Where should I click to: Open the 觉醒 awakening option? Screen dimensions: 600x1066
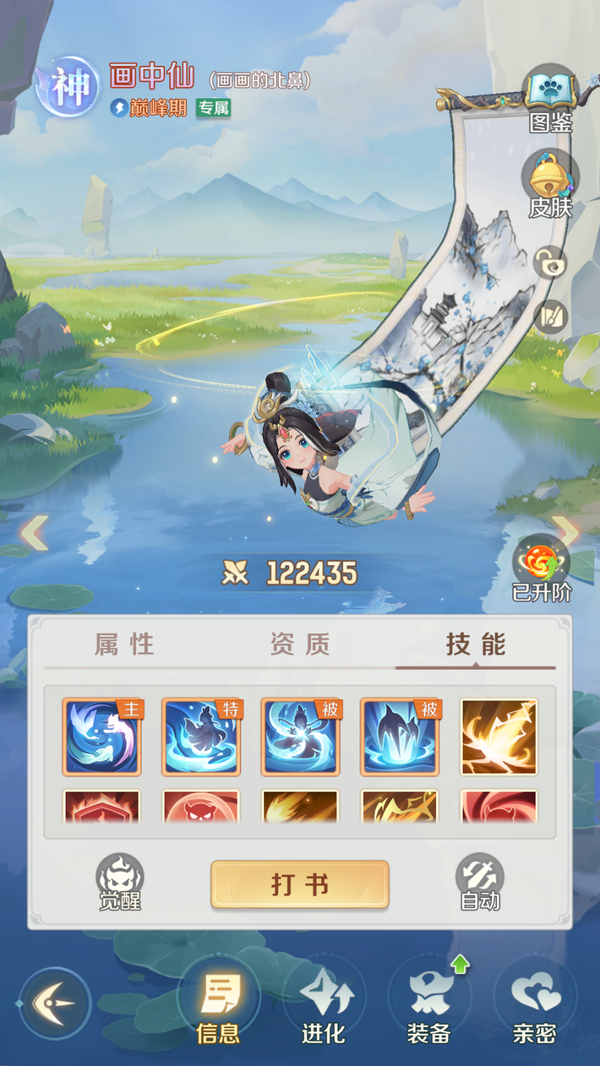[119, 883]
